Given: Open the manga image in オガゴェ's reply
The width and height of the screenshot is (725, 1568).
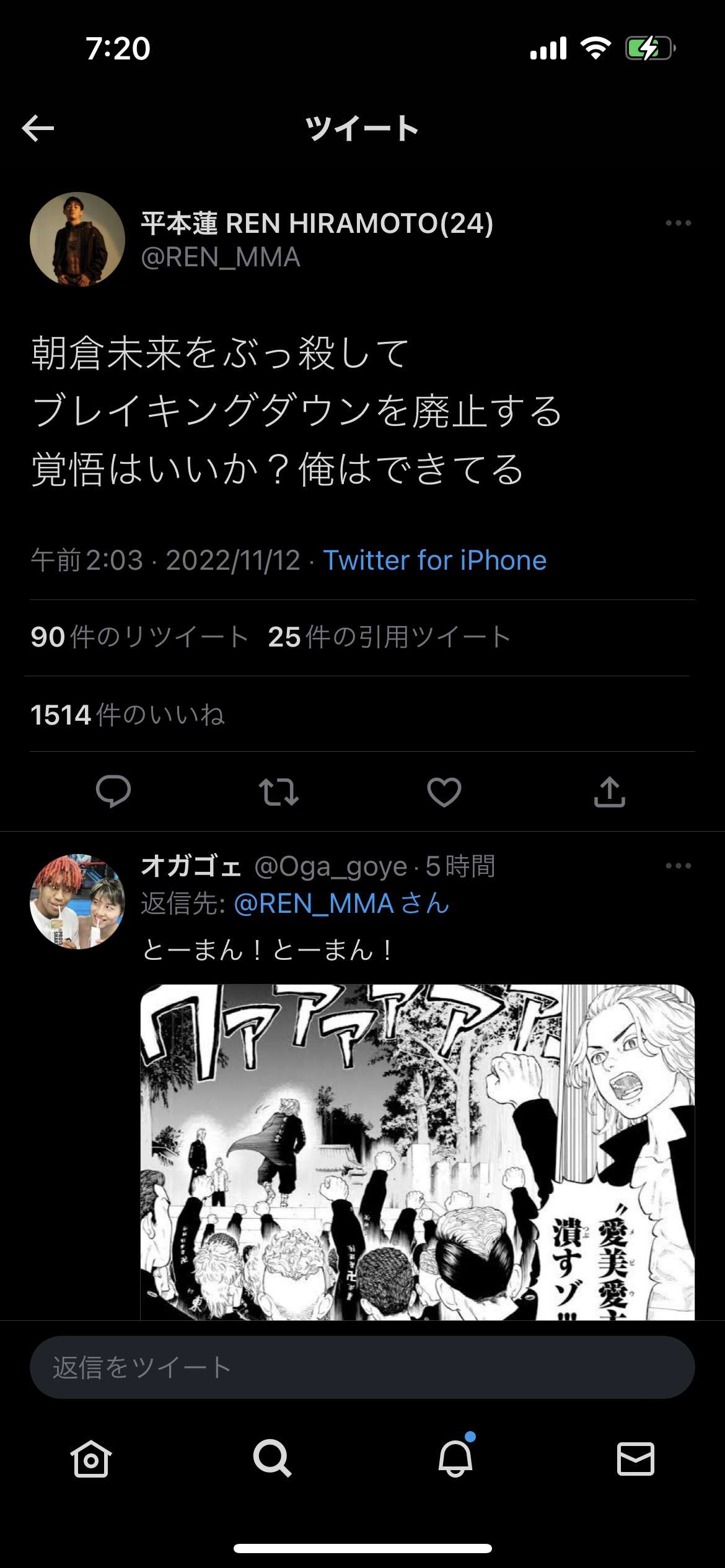Looking at the screenshot, I should point(417,1152).
